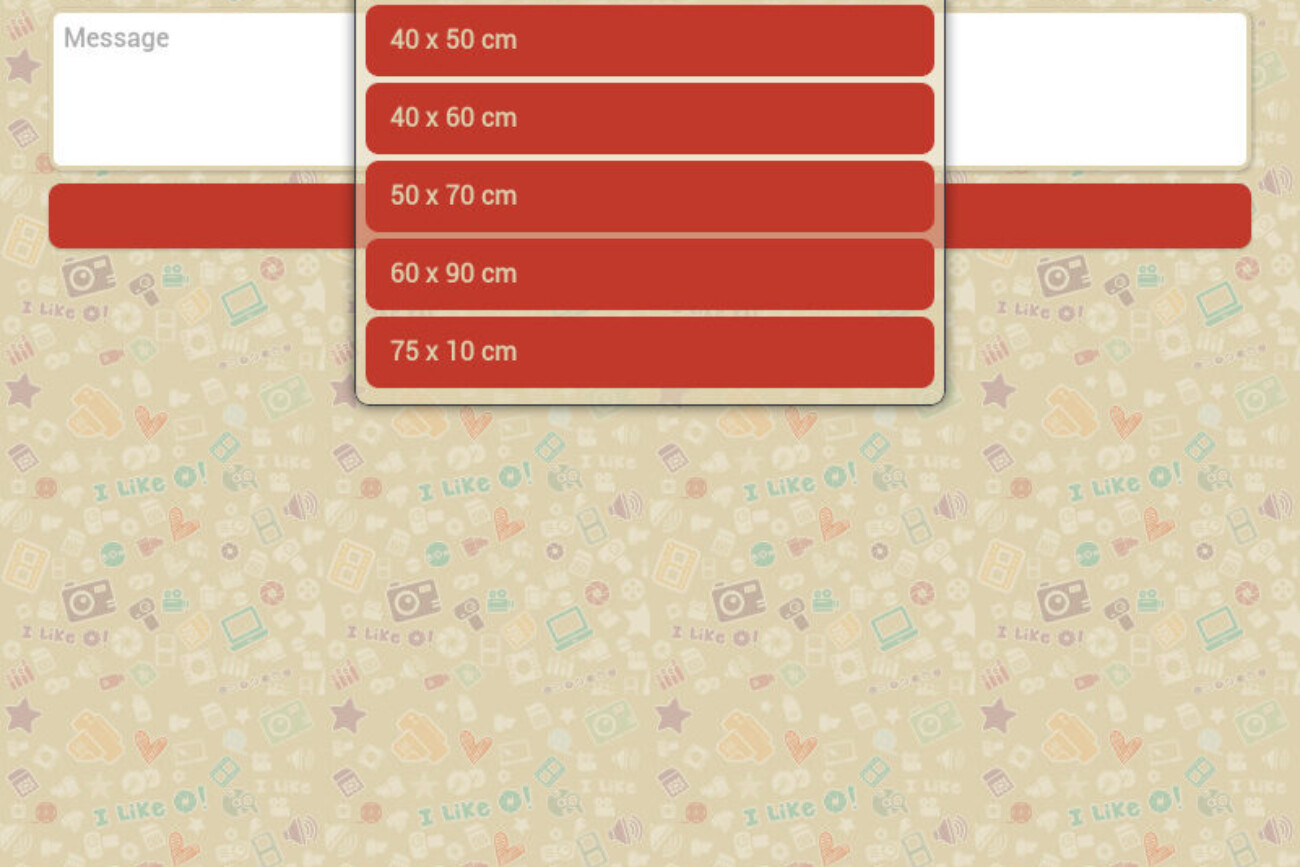Choose the 75 x 10 cm option
This screenshot has width=1300, height=867.
click(x=649, y=351)
